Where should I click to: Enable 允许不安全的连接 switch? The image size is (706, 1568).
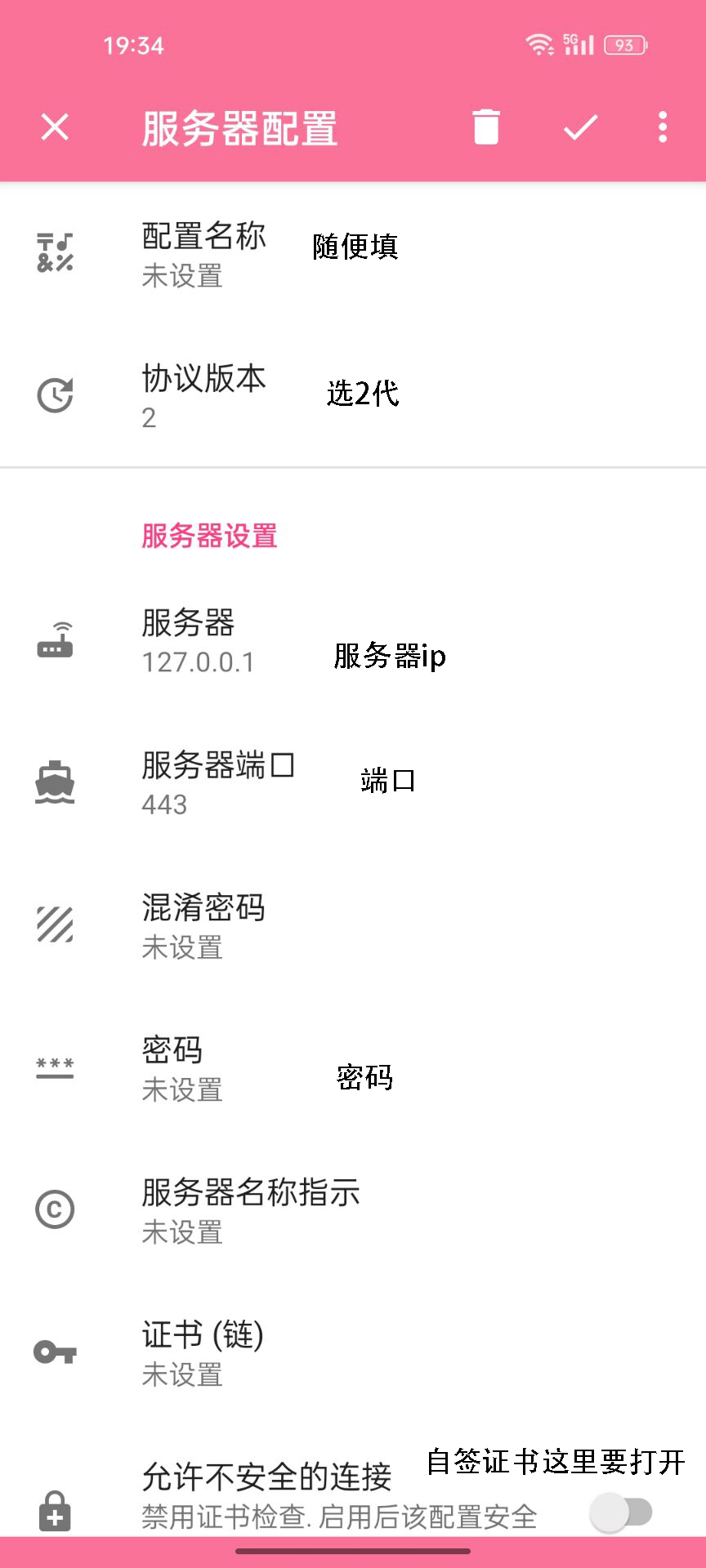[x=621, y=1512]
